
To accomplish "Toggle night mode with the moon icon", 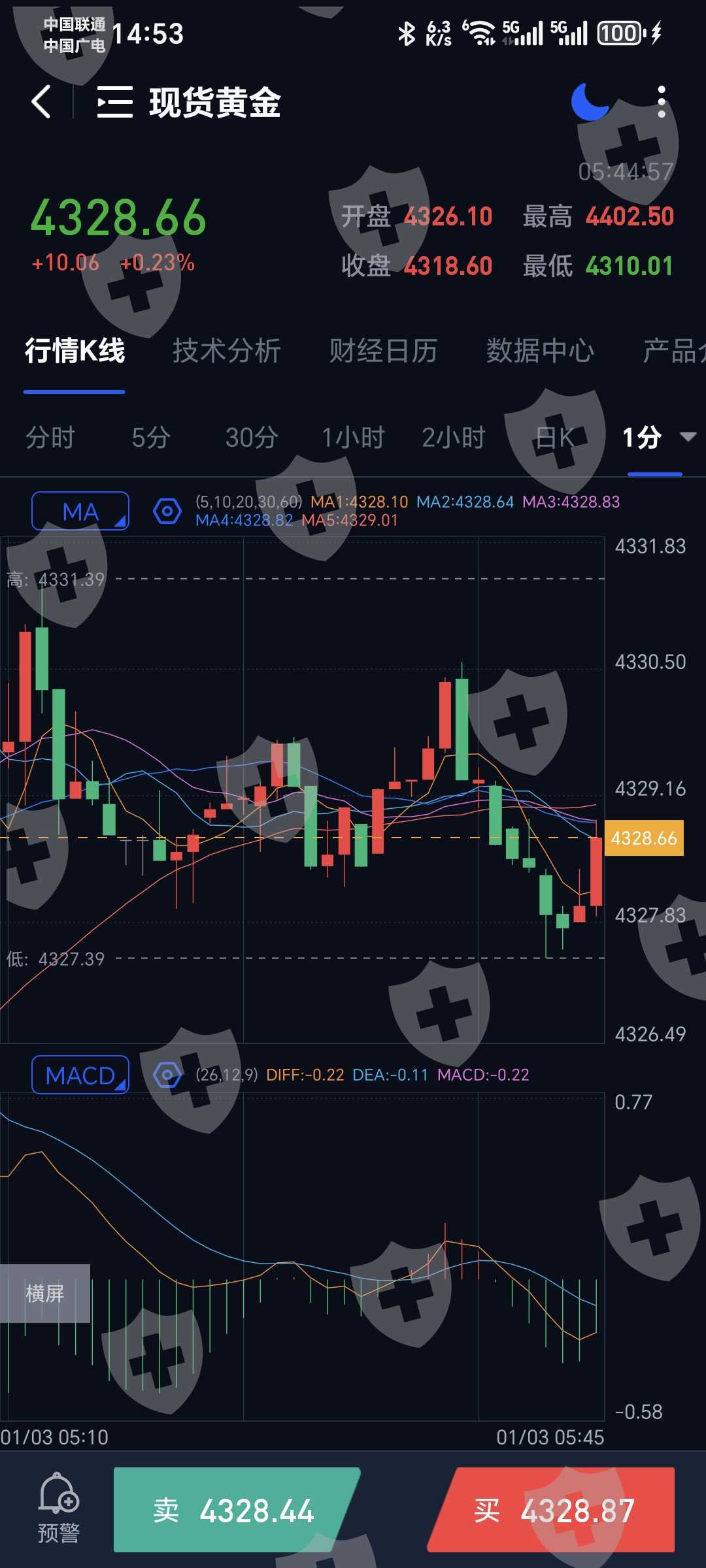I will [590, 103].
